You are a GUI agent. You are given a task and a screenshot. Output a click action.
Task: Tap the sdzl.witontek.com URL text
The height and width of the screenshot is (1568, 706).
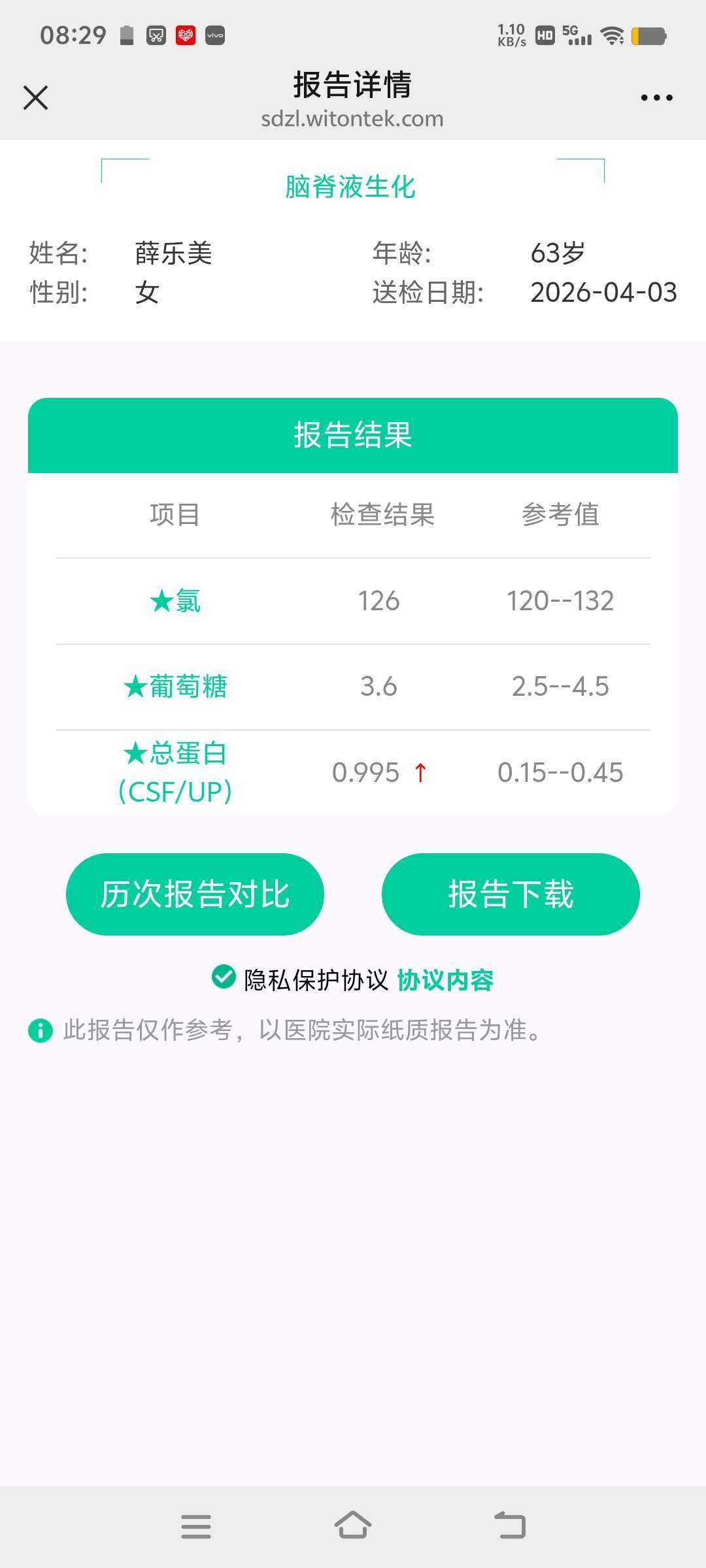(x=352, y=118)
